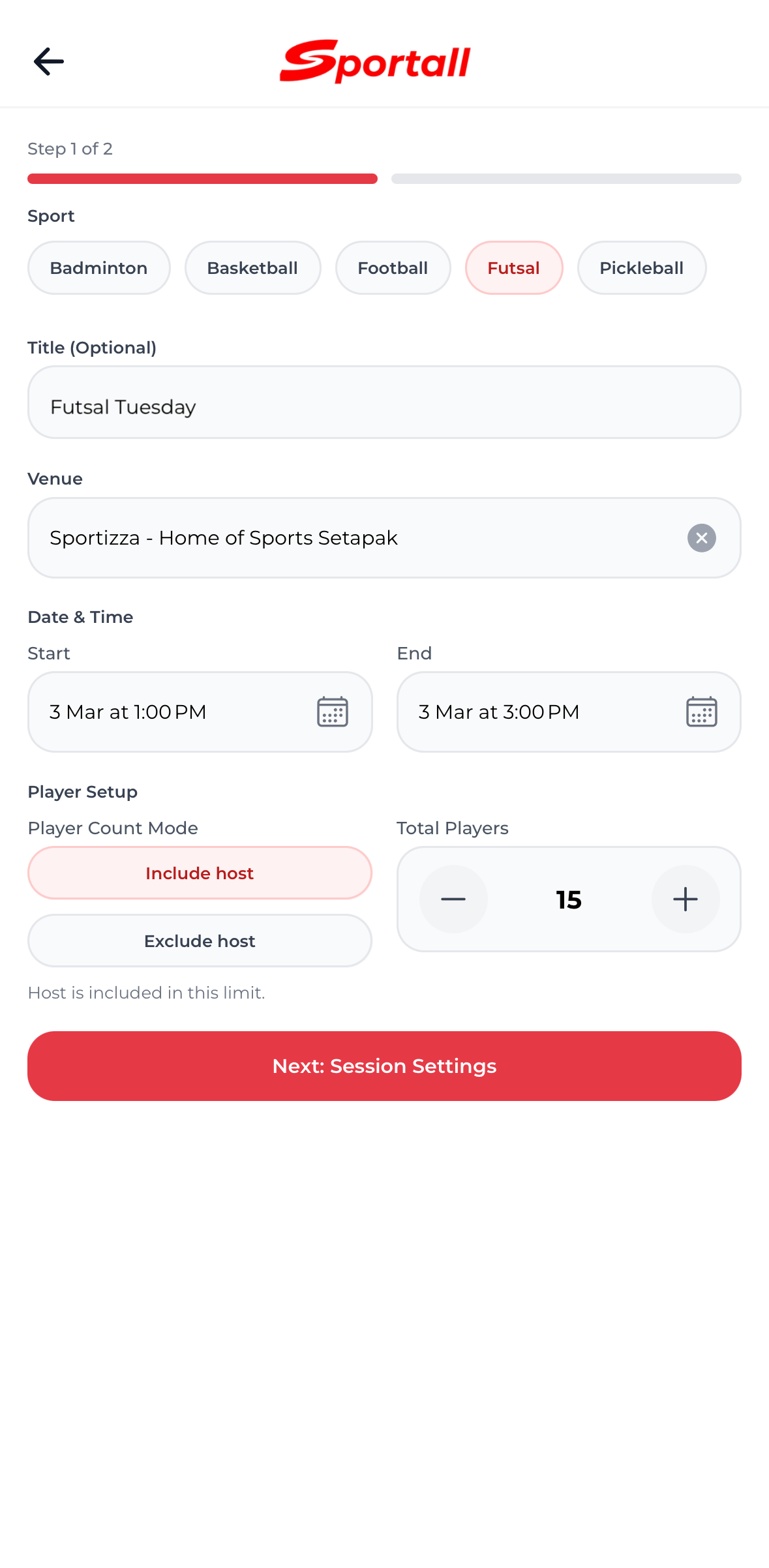The width and height of the screenshot is (769, 1568).
Task: Clear the selected venue with the X icon
Action: pyautogui.click(x=701, y=537)
